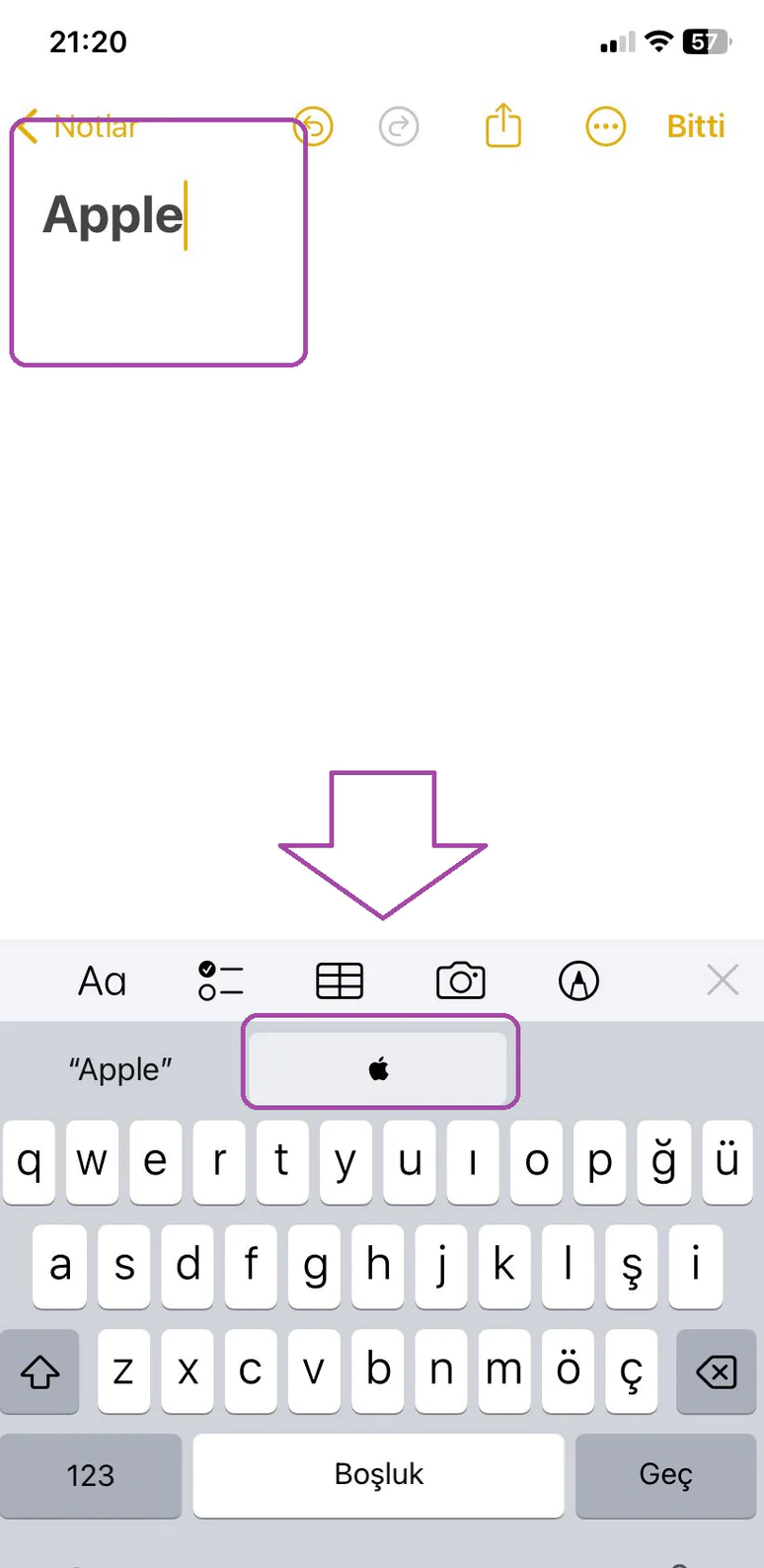This screenshot has width=764, height=1568.
Task: Tap the Boşluk space key
Action: (x=378, y=1475)
